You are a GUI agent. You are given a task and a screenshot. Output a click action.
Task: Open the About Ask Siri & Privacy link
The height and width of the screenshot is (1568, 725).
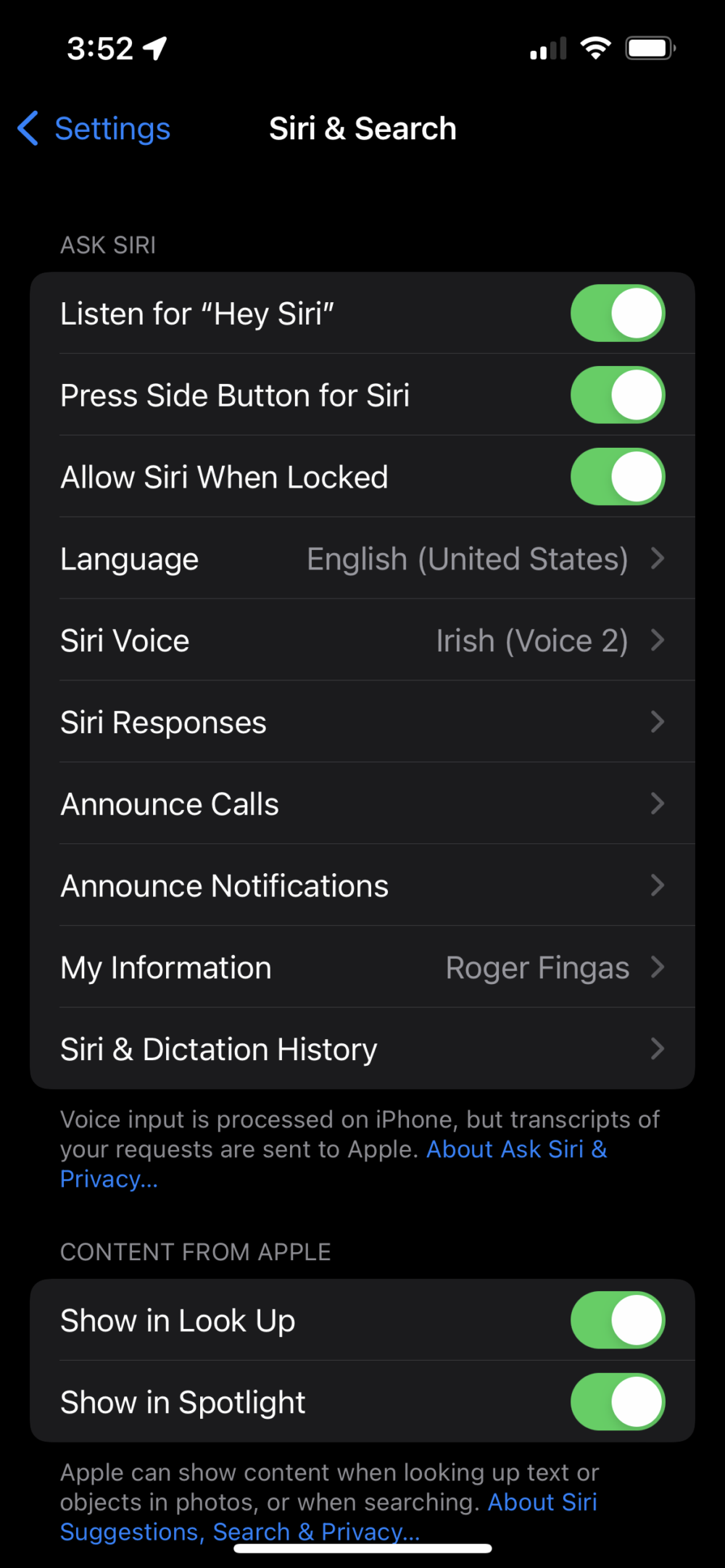point(516,1148)
